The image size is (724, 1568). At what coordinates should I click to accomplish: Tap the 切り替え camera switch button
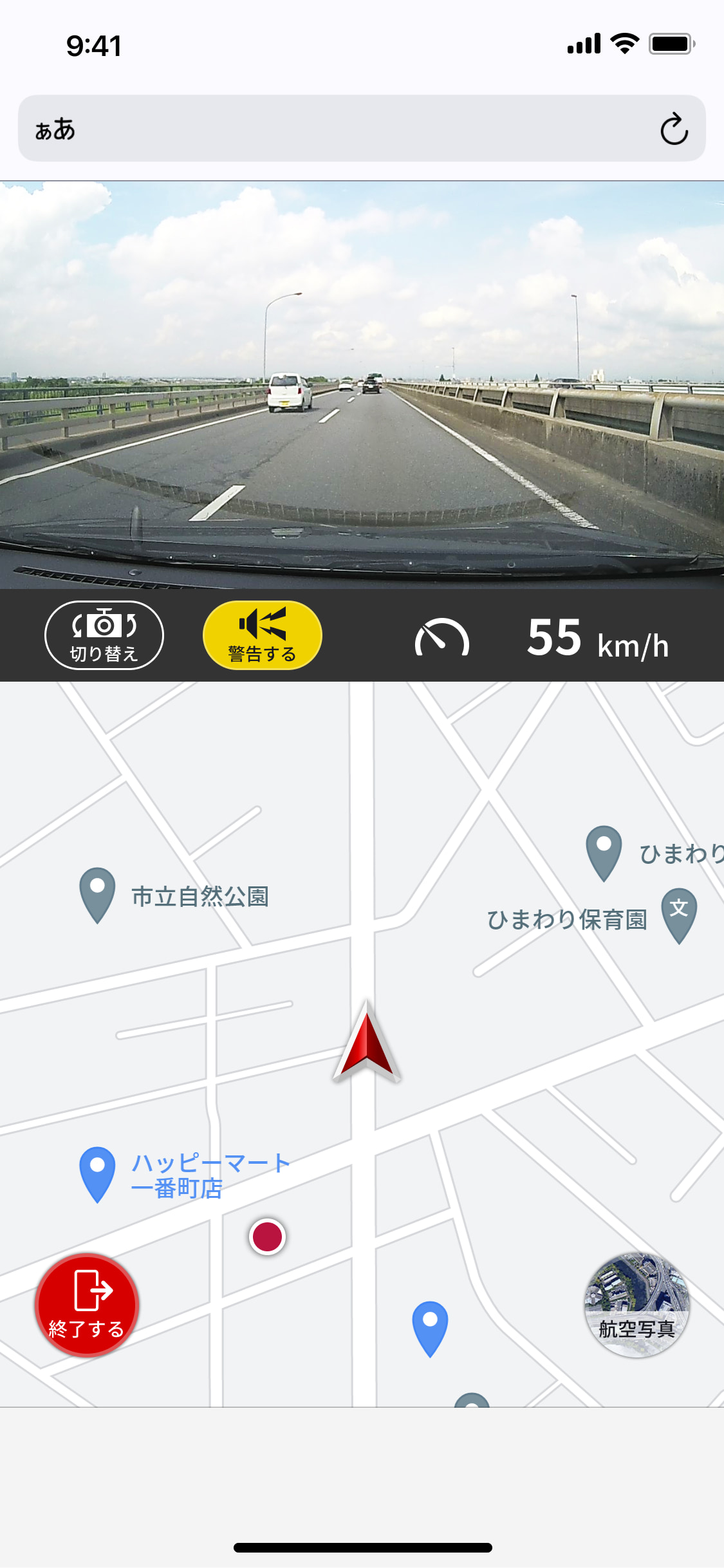[104, 635]
